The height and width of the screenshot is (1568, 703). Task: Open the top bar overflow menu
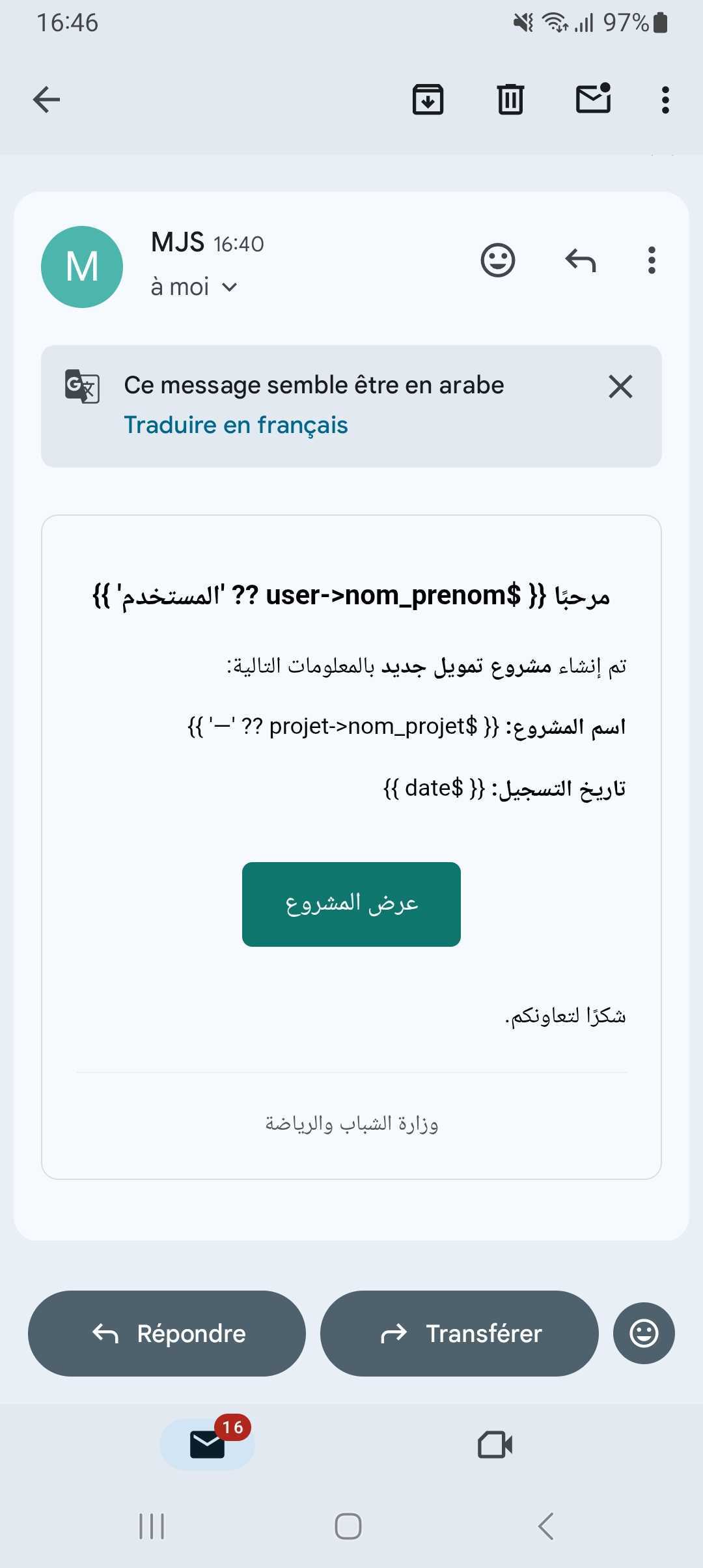point(665,100)
